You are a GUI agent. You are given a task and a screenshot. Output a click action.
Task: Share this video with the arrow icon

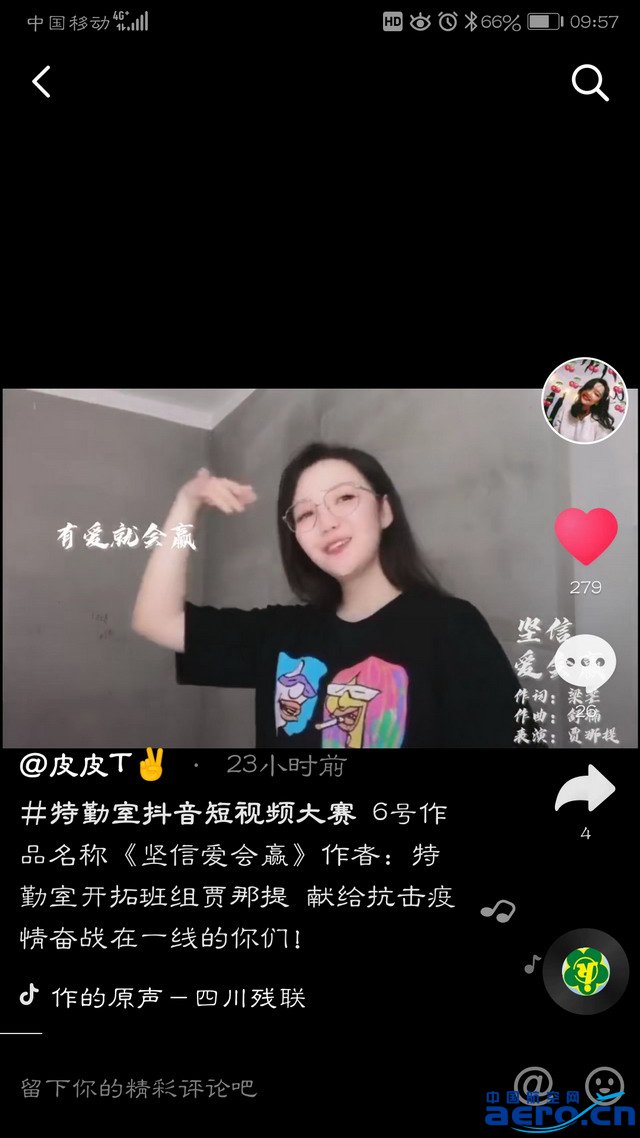pos(585,790)
